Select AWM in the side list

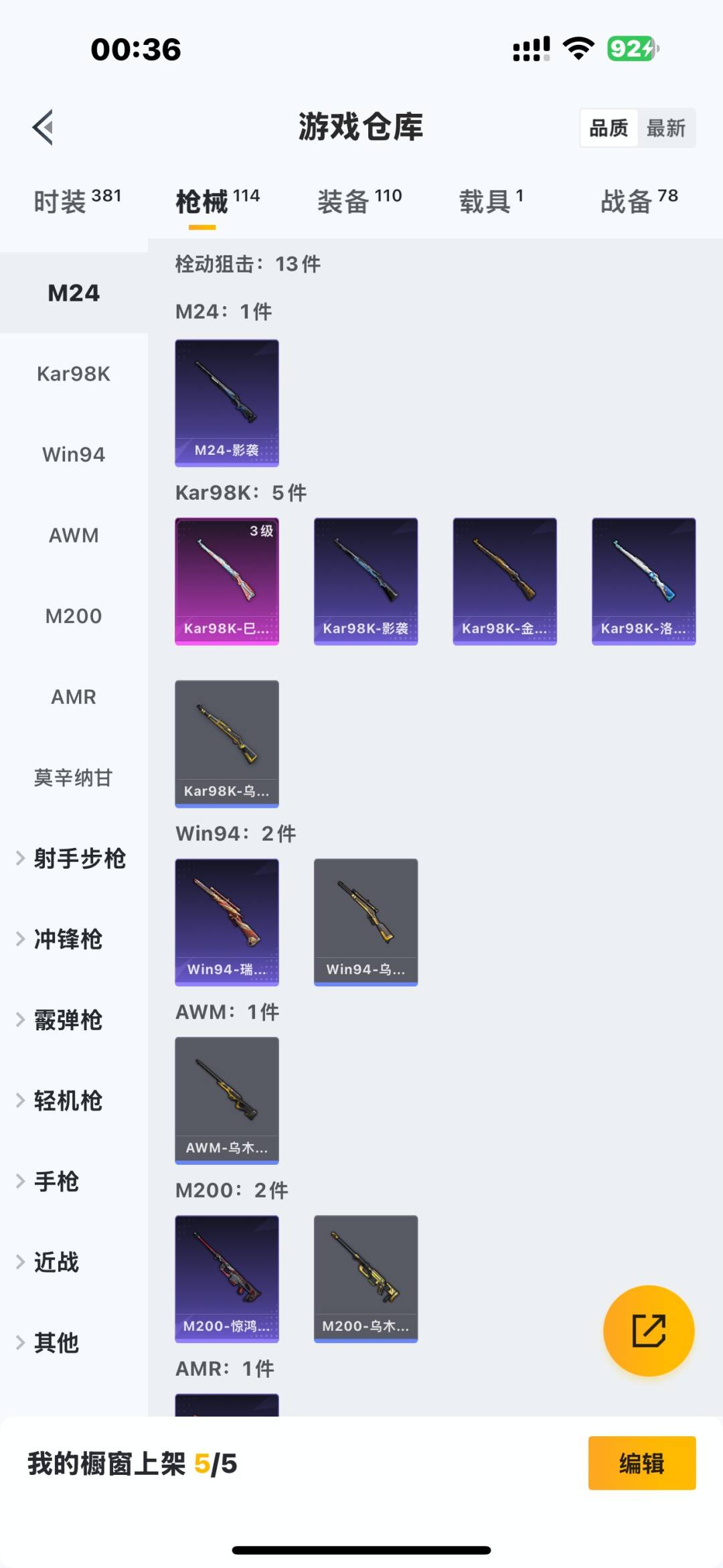tap(74, 535)
